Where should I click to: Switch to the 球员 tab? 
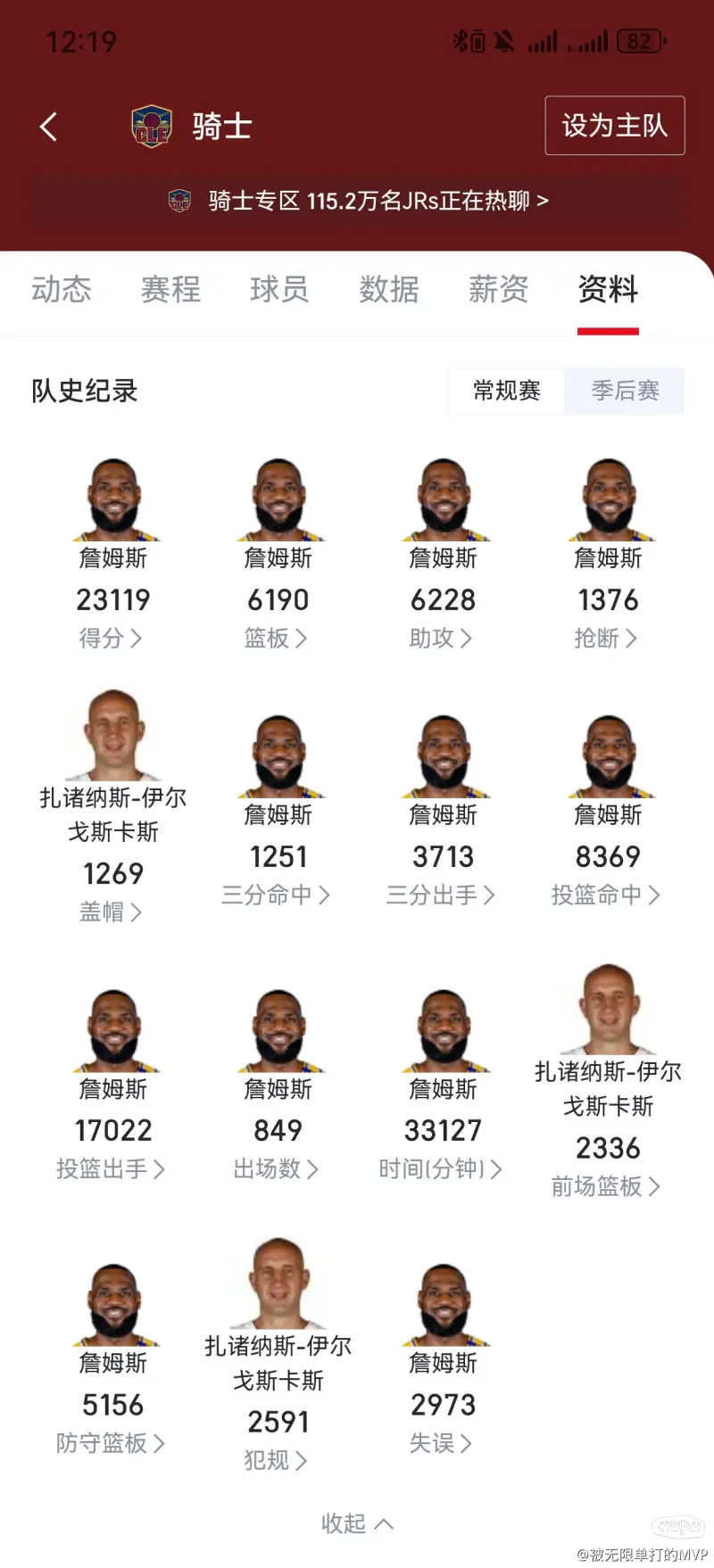(279, 290)
